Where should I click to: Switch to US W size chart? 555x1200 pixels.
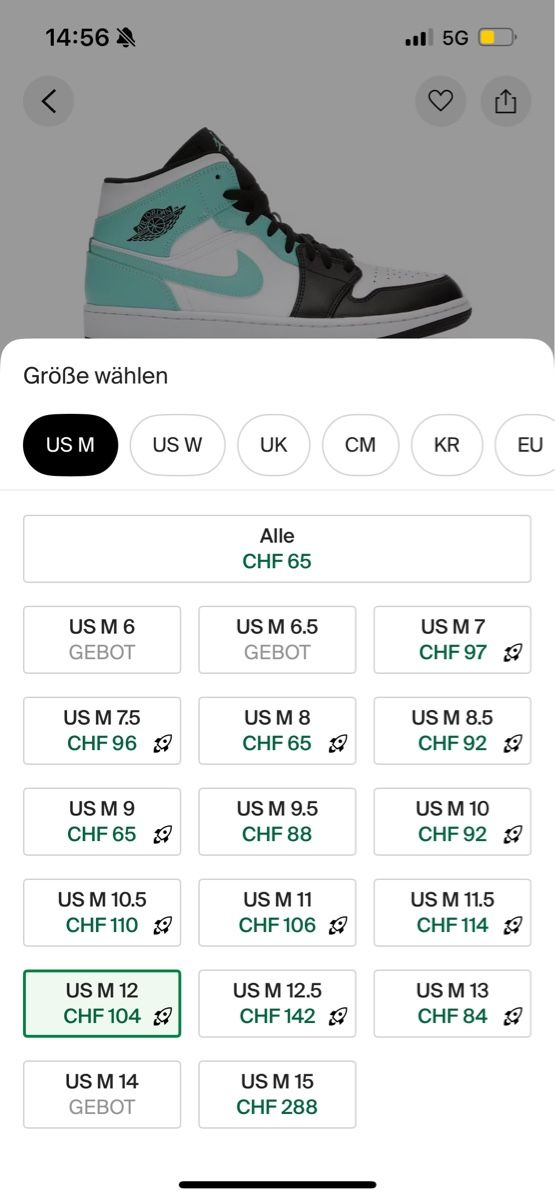click(178, 444)
